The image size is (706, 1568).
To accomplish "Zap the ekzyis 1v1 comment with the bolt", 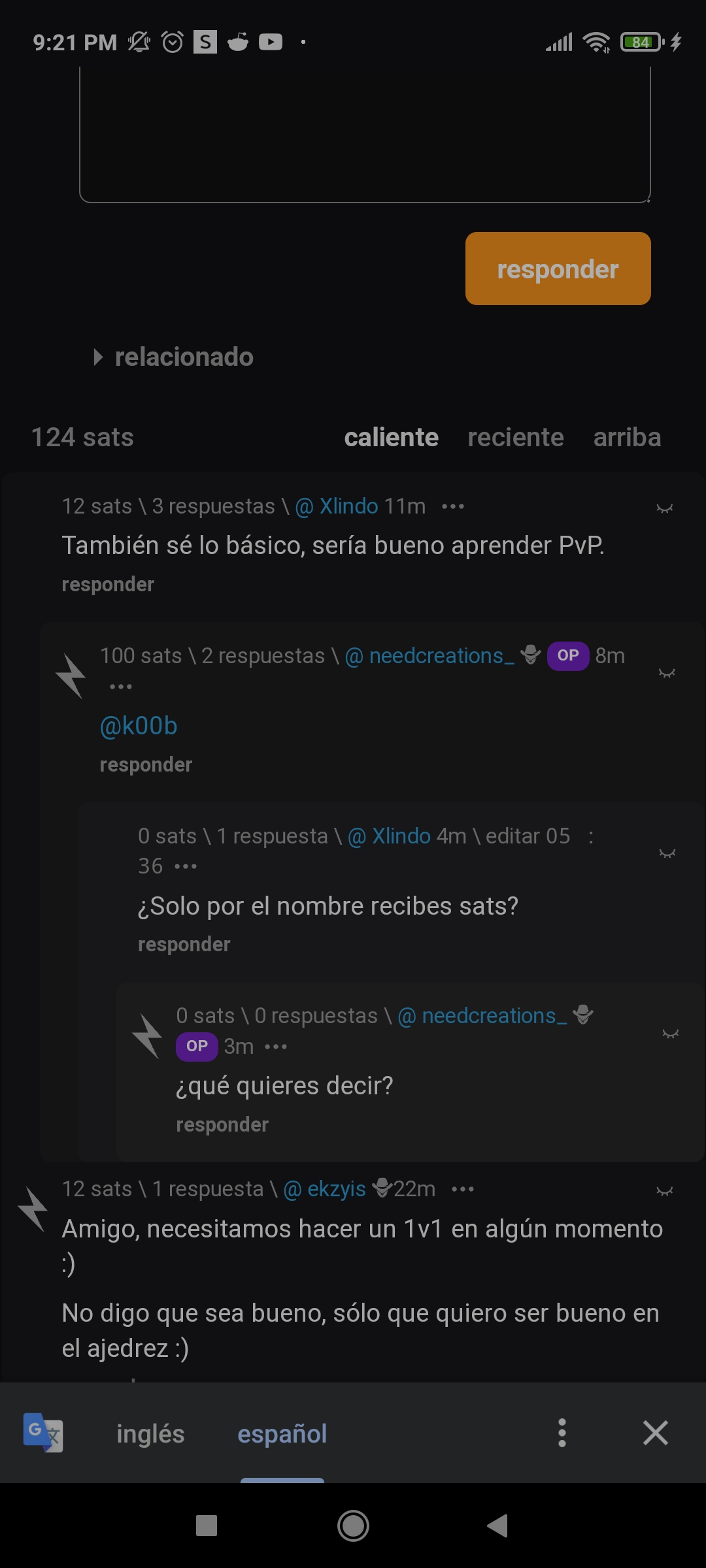I will click(33, 1208).
